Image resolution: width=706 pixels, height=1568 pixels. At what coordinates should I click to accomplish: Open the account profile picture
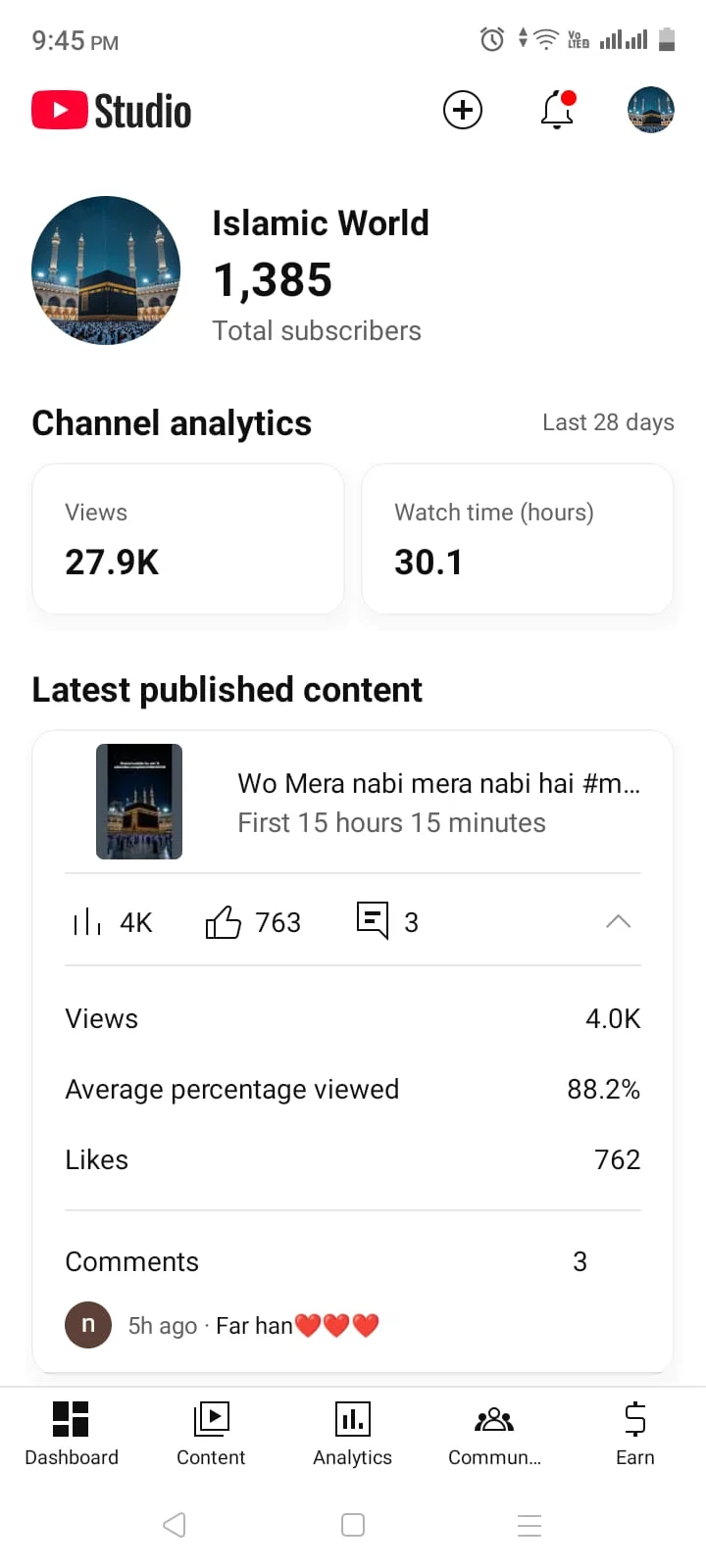coord(651,110)
